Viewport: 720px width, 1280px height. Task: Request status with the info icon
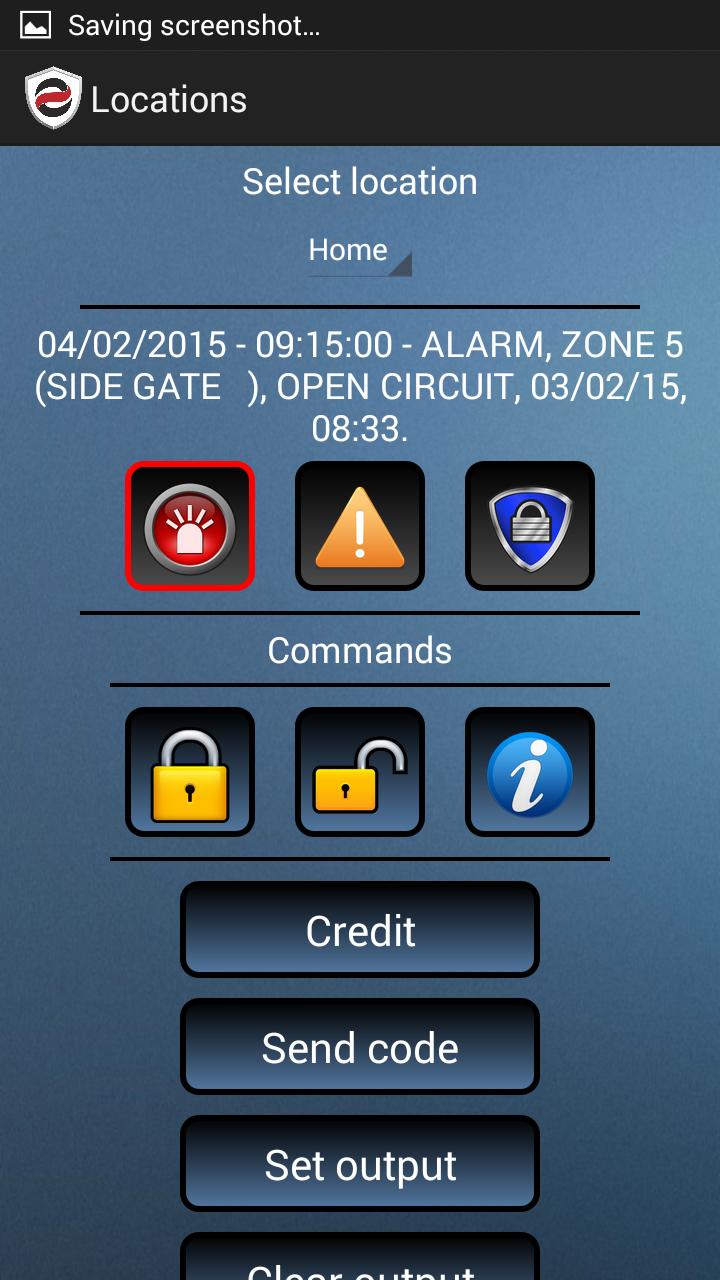pyautogui.click(x=530, y=772)
